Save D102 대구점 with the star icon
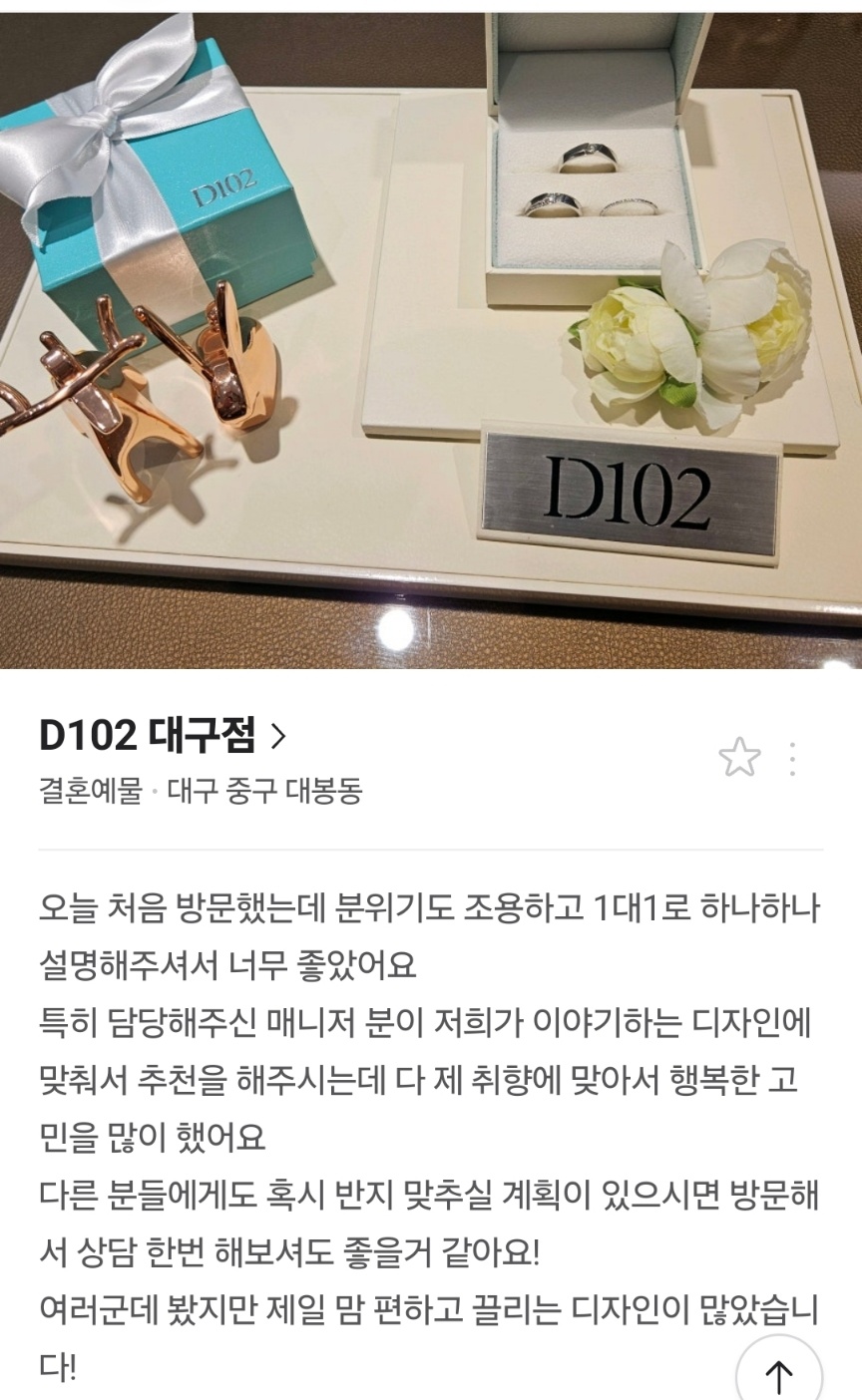The image size is (862, 1400). pos(739,758)
